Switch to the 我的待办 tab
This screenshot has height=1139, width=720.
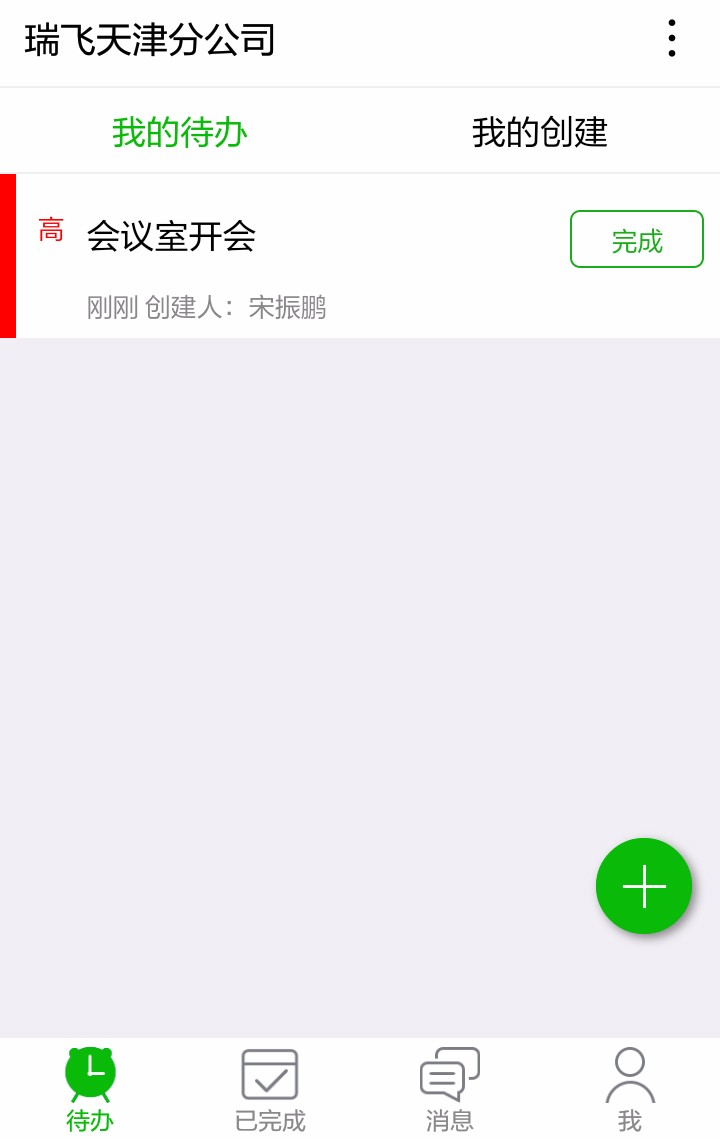point(180,132)
